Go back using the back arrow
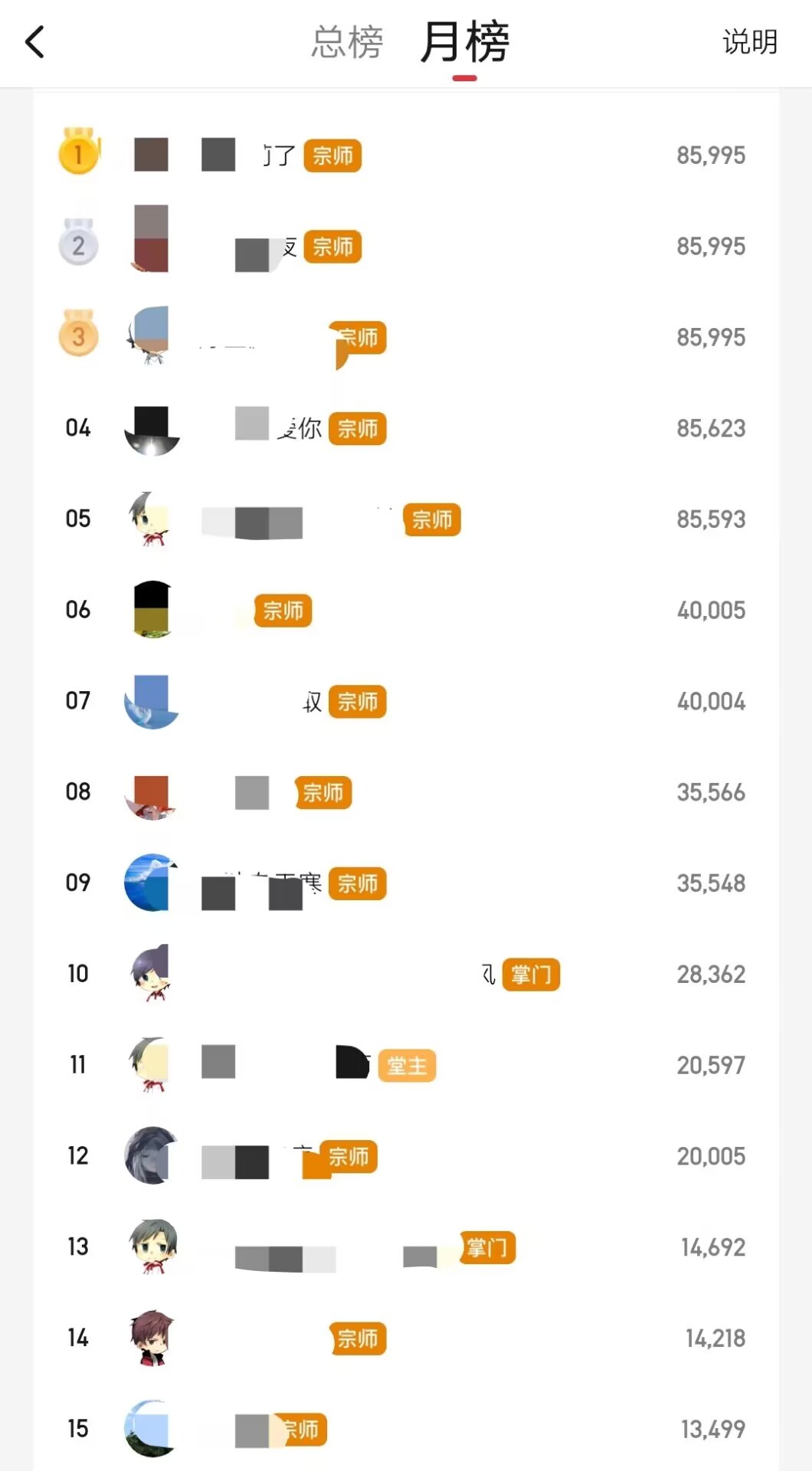The width and height of the screenshot is (812, 1471). click(34, 42)
